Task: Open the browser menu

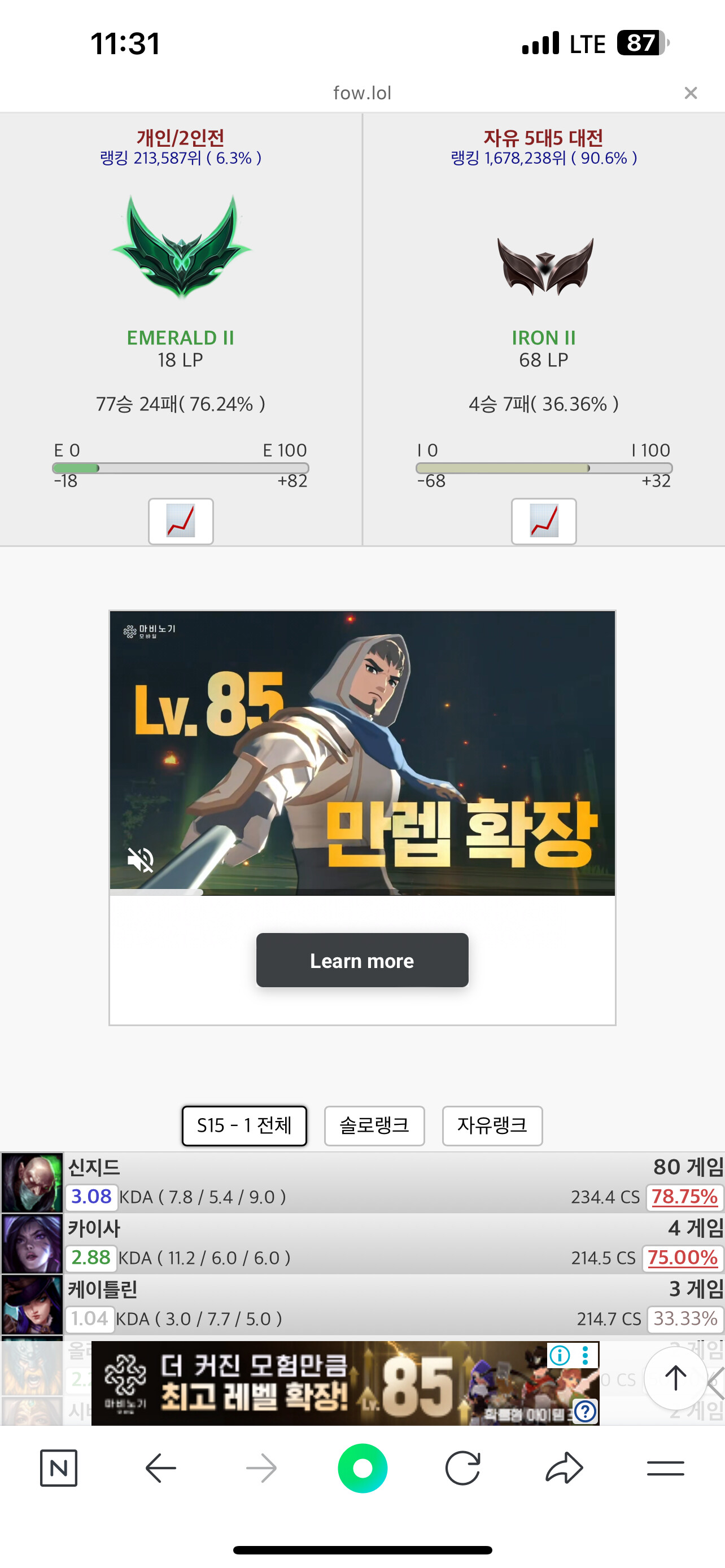Action: pos(665,1468)
